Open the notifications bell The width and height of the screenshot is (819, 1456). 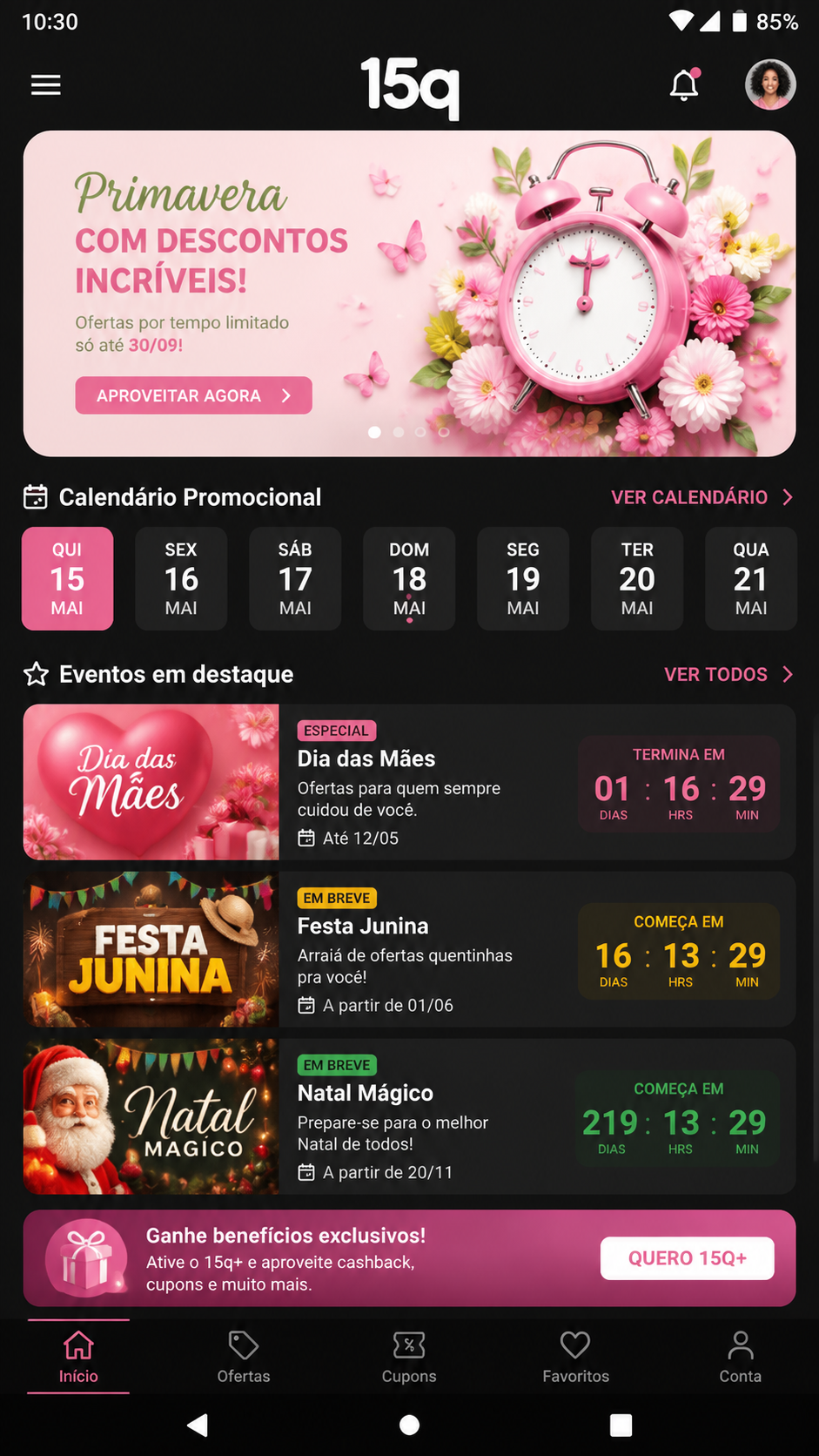[684, 84]
